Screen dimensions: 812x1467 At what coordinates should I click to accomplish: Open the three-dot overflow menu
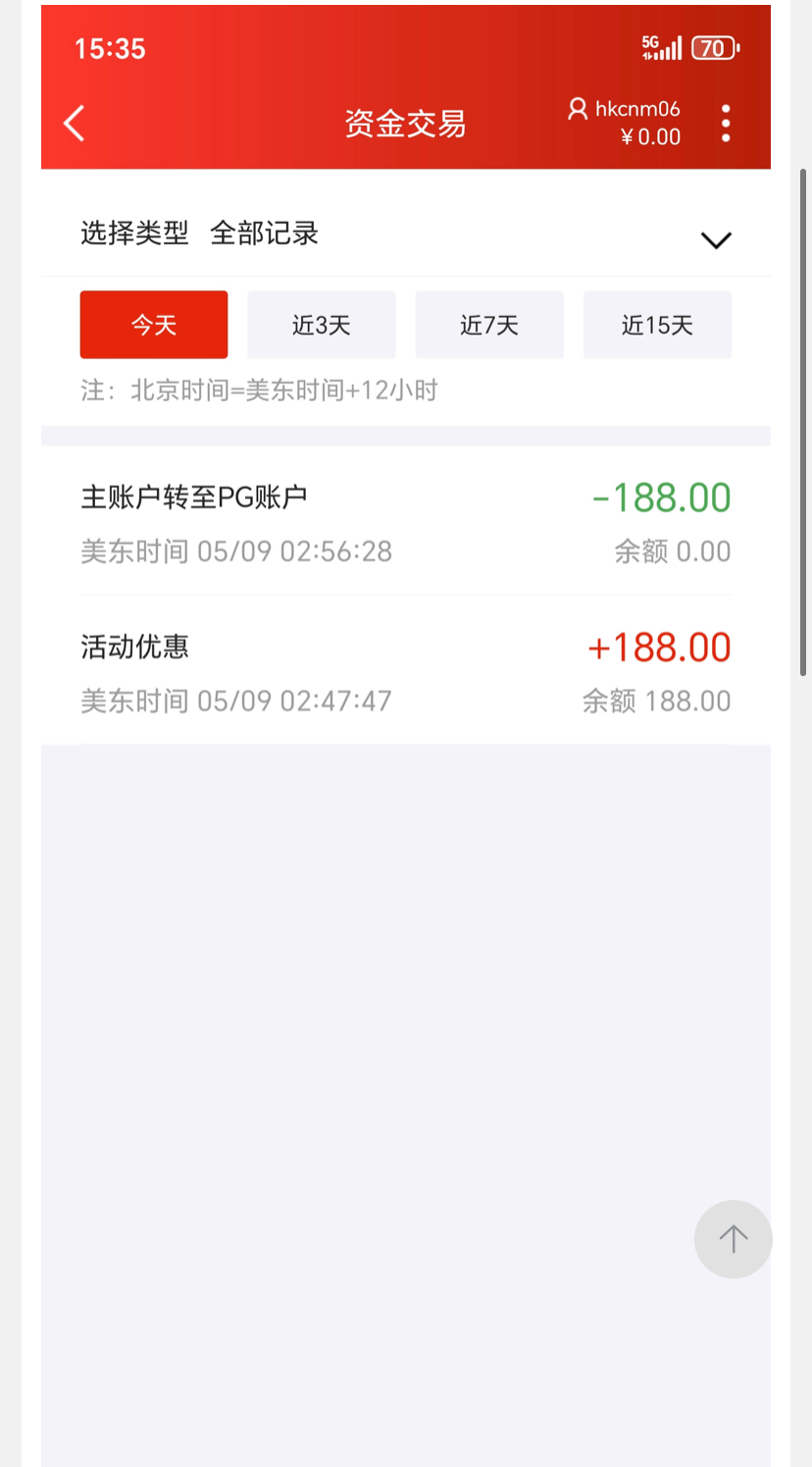click(x=726, y=124)
